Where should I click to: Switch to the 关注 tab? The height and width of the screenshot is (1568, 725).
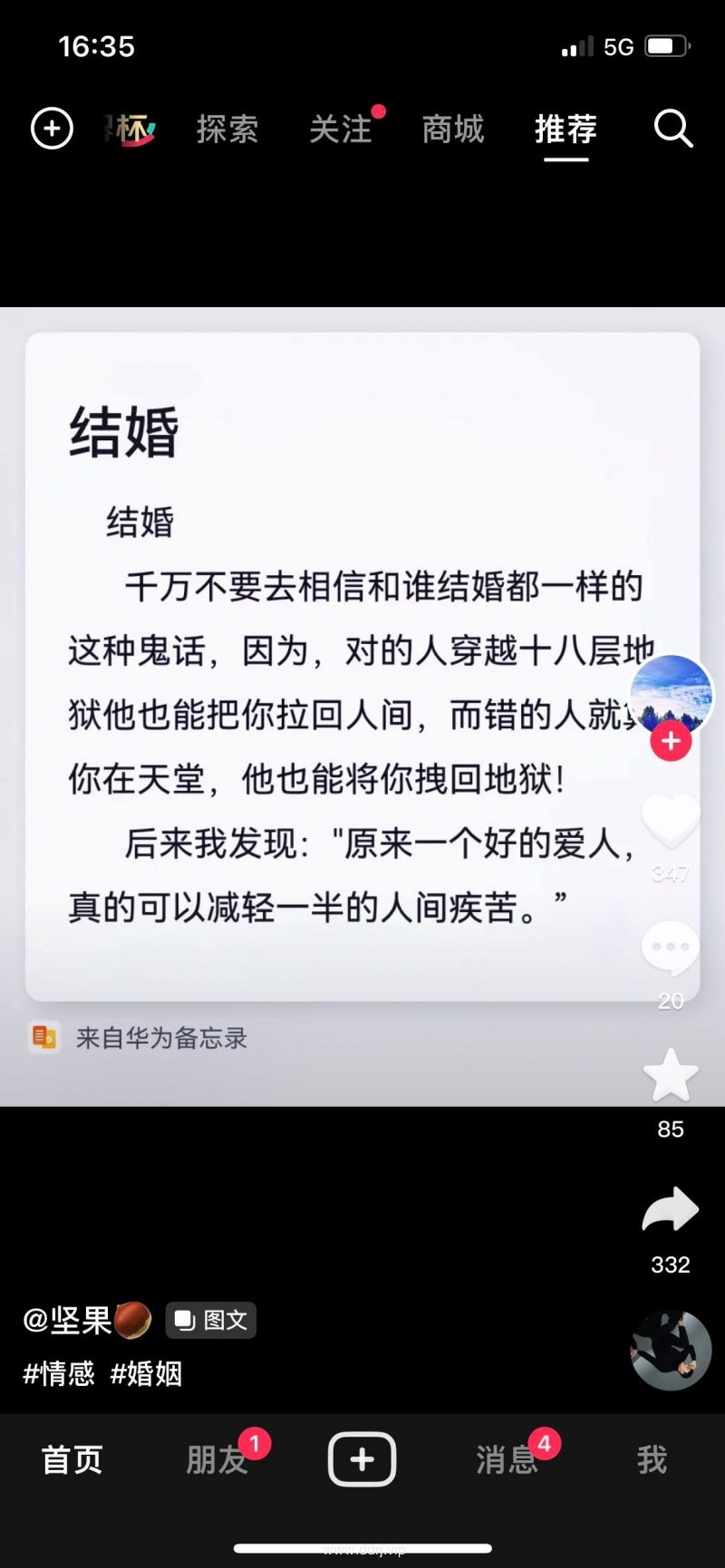coord(341,130)
